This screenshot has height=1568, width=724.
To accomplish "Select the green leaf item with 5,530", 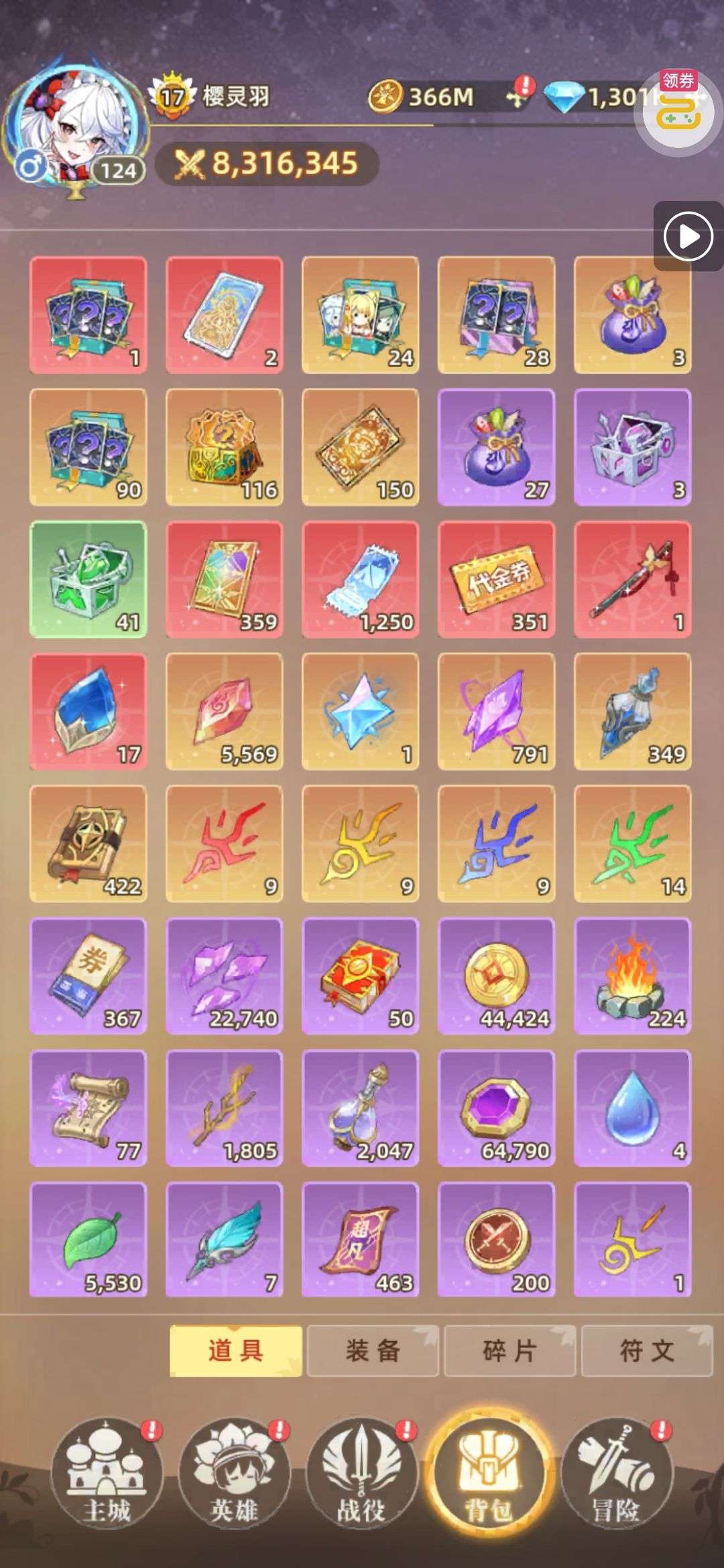I will tap(88, 1240).
